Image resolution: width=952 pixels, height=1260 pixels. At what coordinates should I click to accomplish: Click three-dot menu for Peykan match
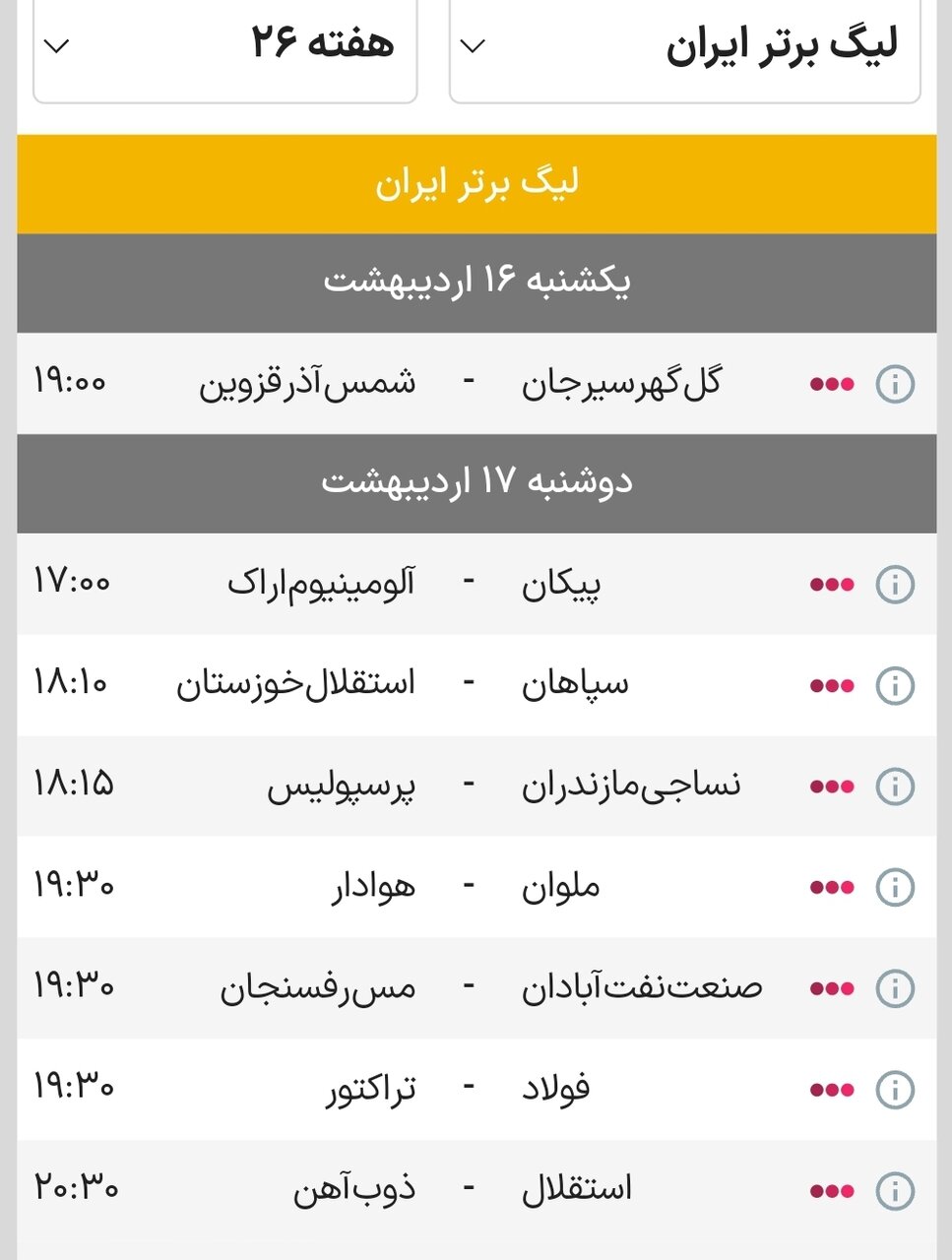[830, 584]
